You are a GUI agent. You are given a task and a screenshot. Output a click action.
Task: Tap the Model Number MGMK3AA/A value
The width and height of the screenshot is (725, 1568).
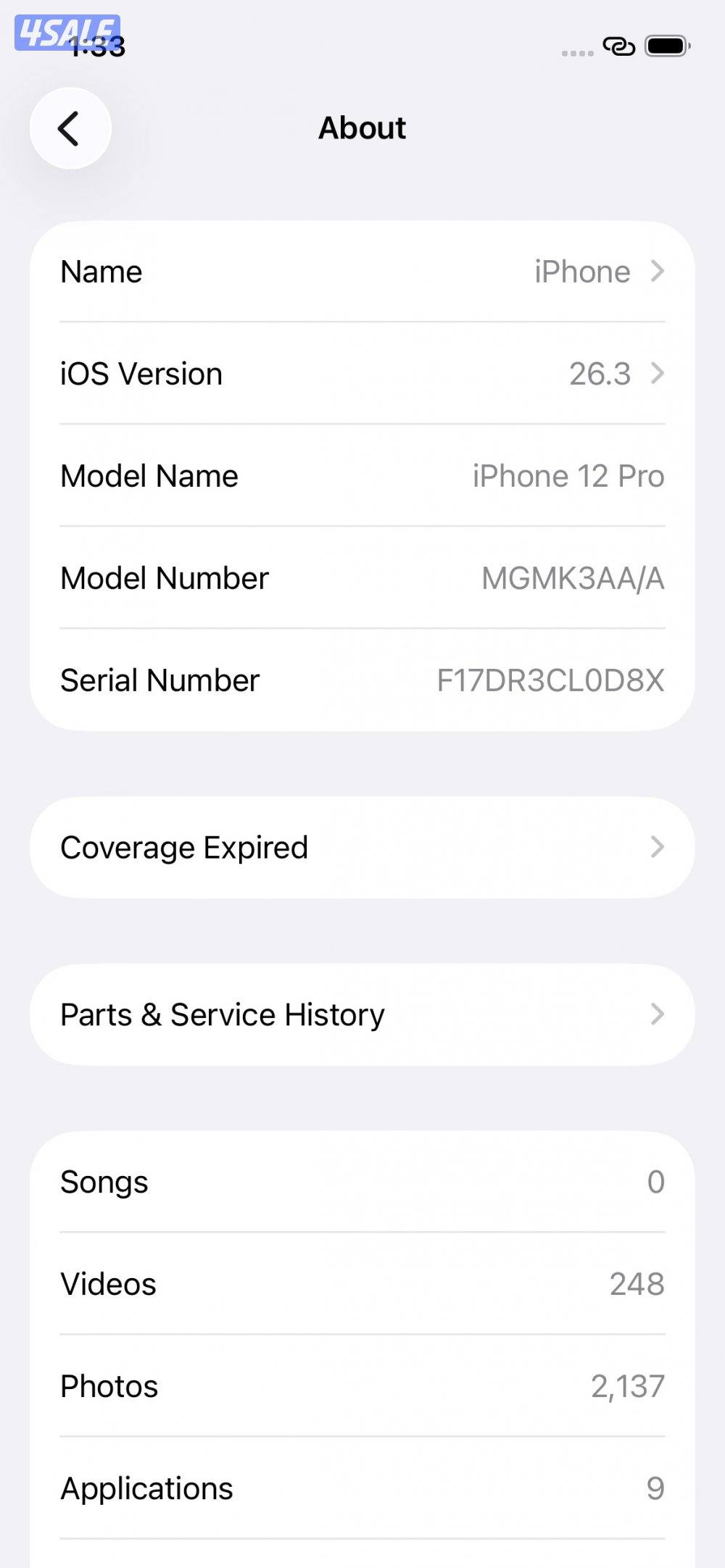[x=573, y=577]
